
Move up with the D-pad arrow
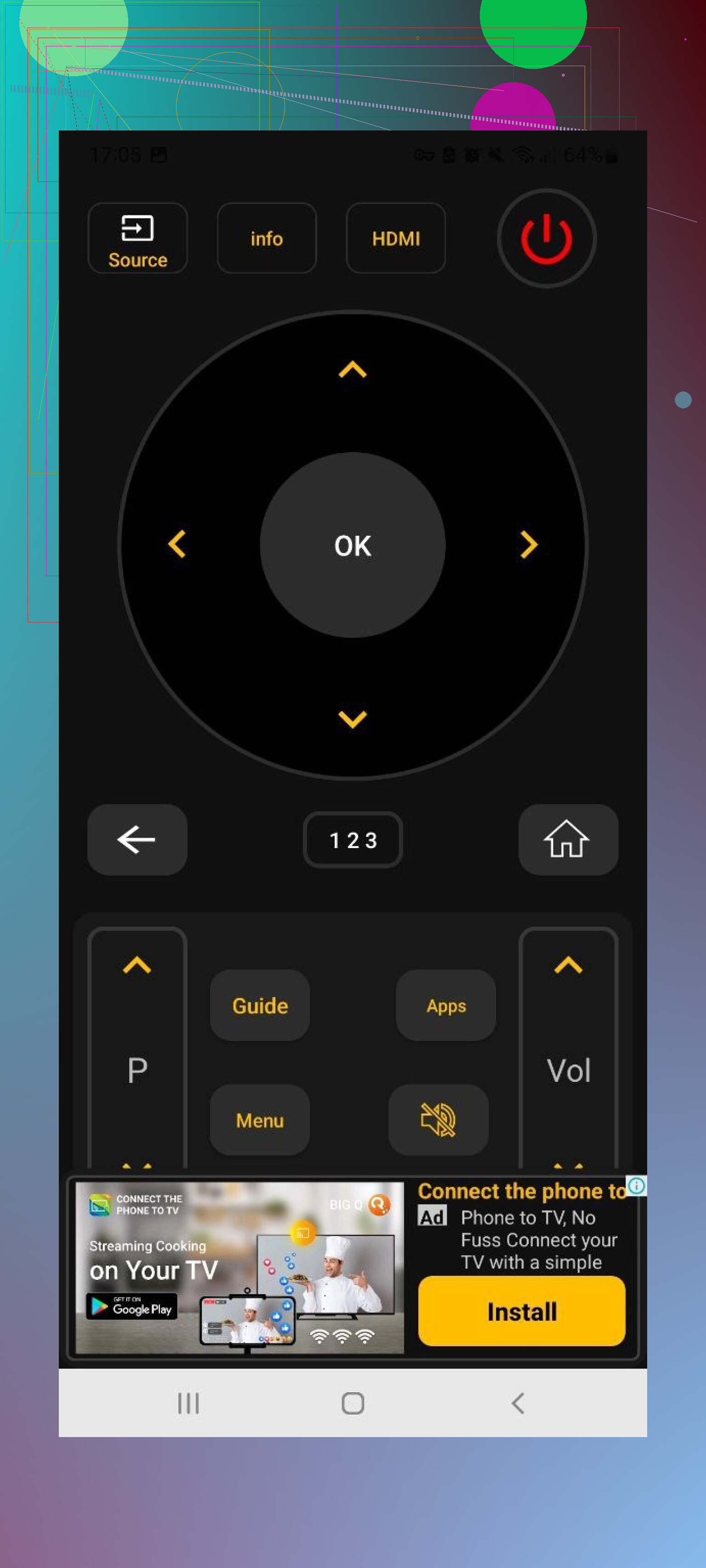click(352, 369)
